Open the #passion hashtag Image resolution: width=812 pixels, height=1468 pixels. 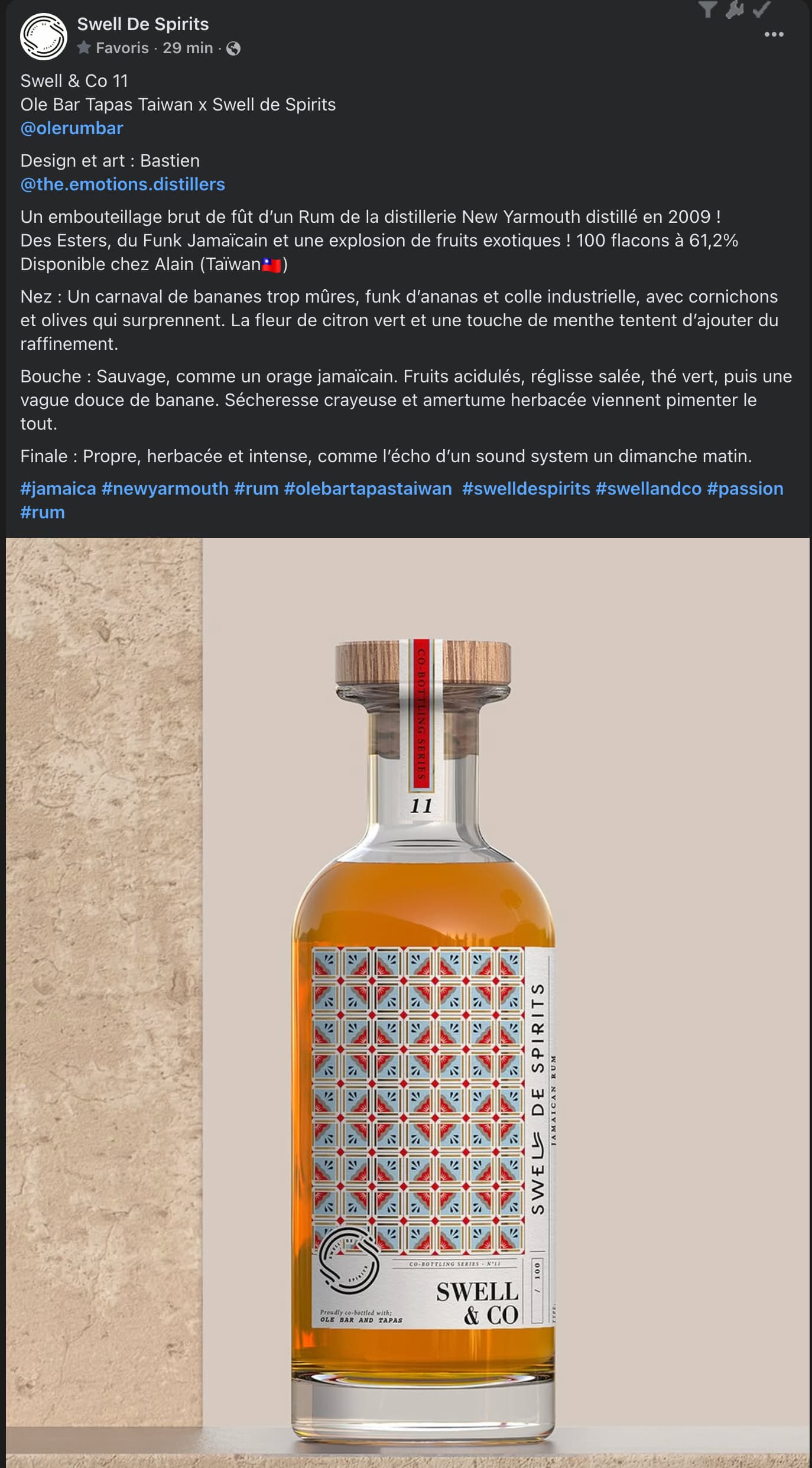pyautogui.click(x=745, y=489)
